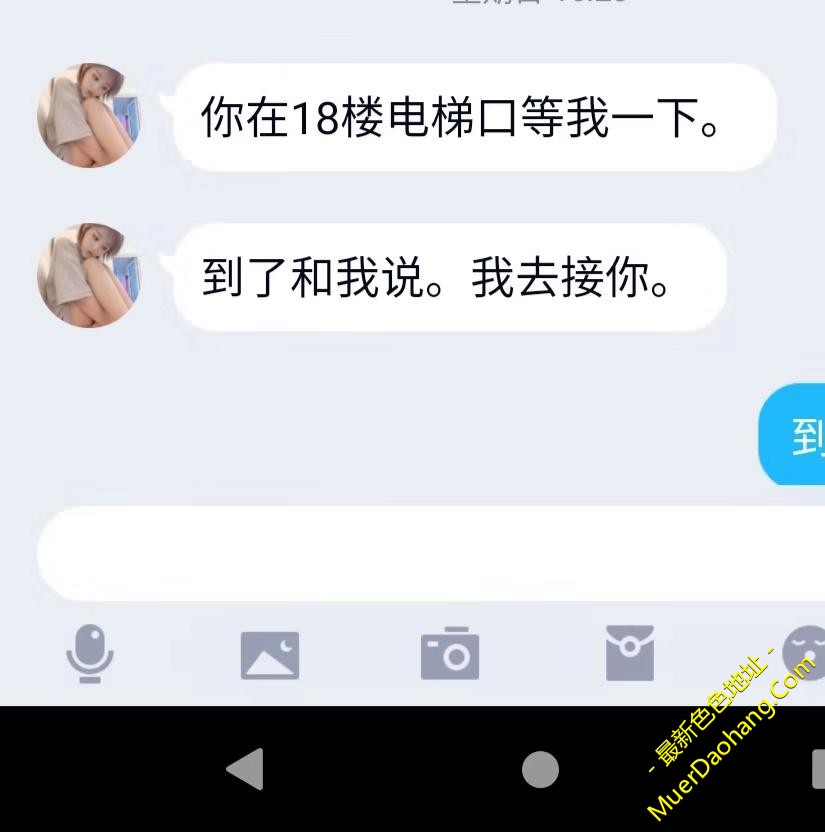825x832 pixels.
Task: Open the red packet icon
Action: (630, 654)
